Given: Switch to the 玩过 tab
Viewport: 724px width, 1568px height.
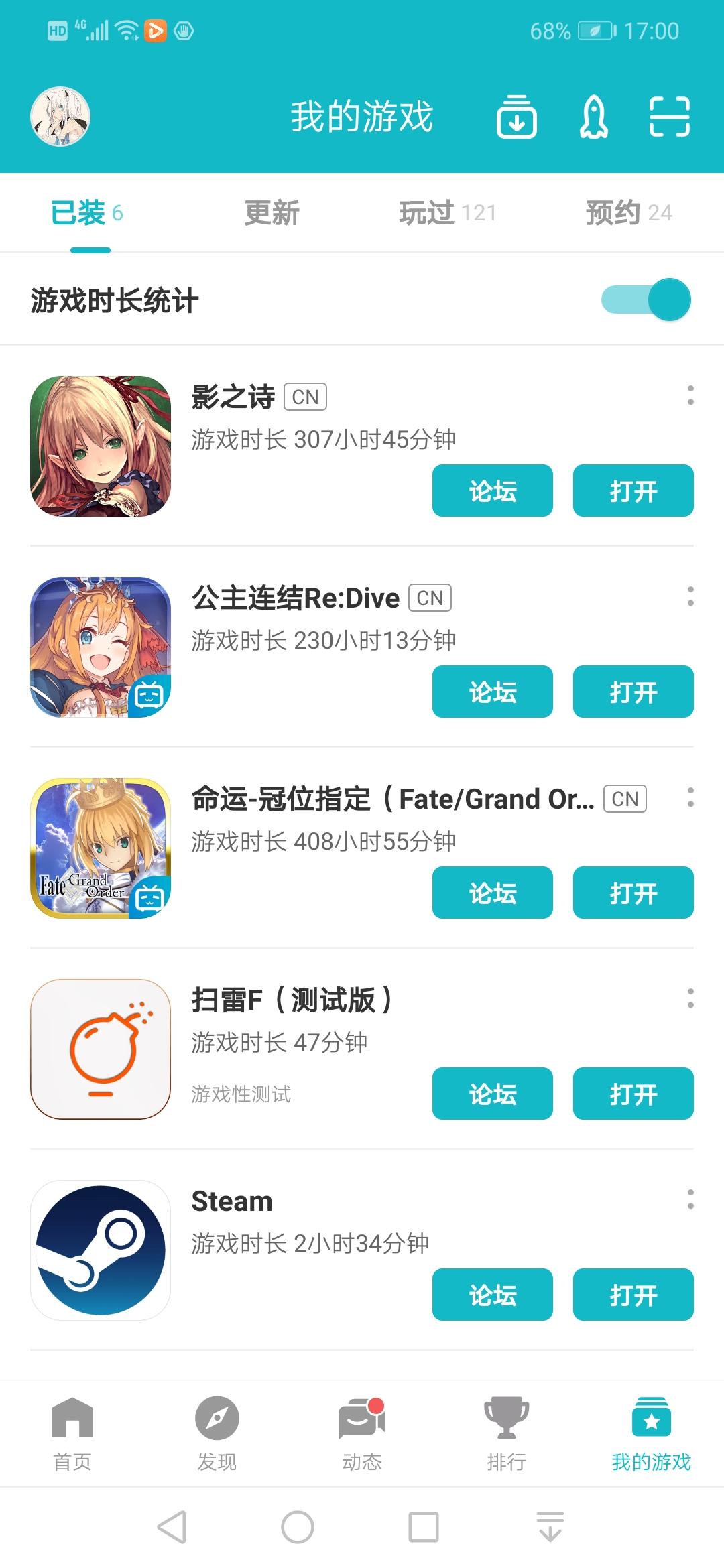Looking at the screenshot, I should click(447, 213).
